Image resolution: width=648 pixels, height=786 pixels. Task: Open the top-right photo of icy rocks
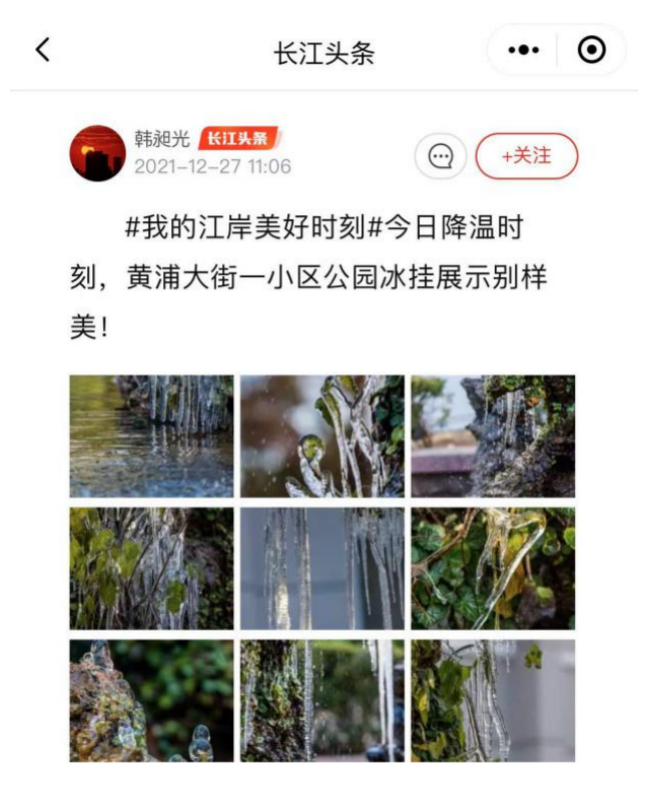coord(493,436)
